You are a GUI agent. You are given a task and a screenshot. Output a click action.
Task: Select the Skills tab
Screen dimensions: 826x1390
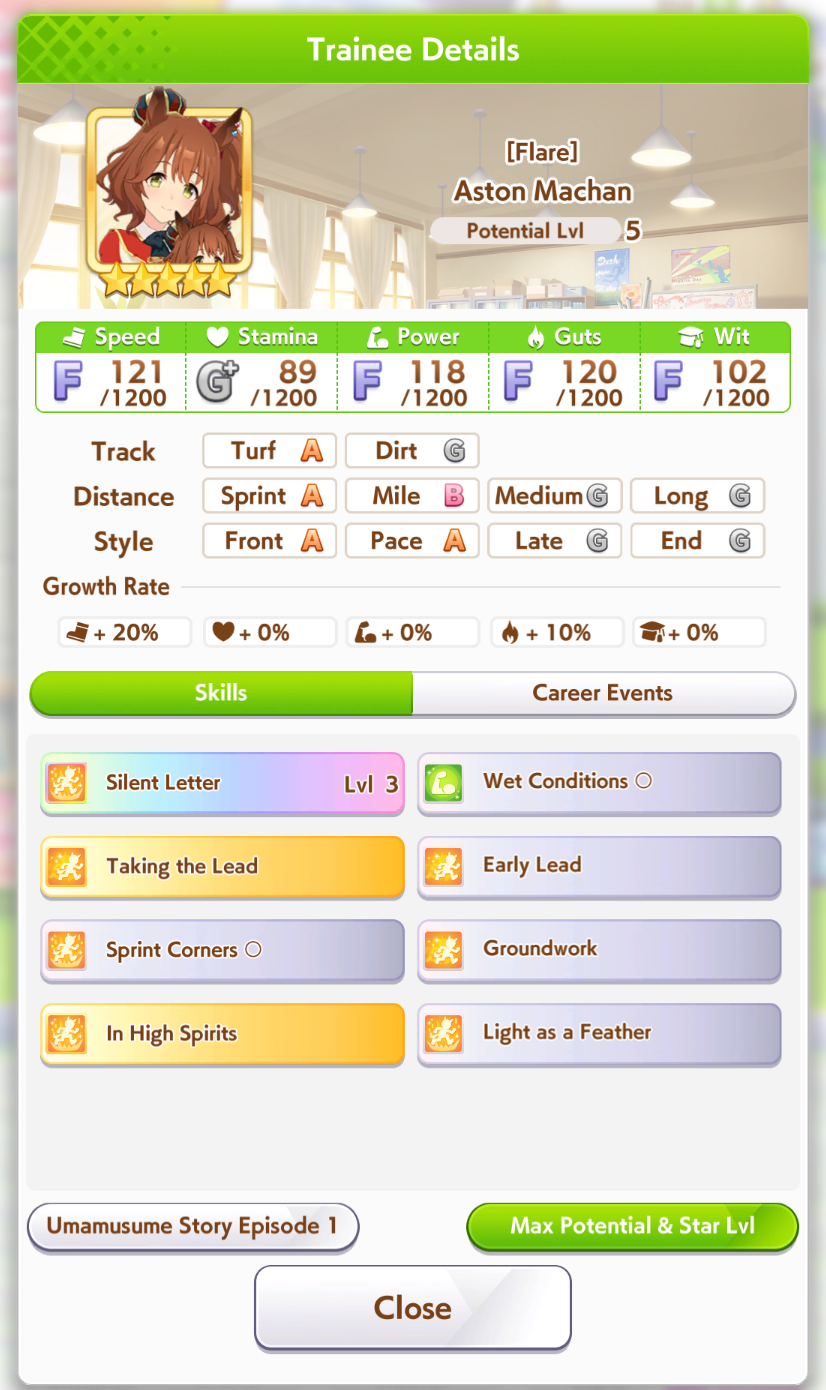coord(221,693)
